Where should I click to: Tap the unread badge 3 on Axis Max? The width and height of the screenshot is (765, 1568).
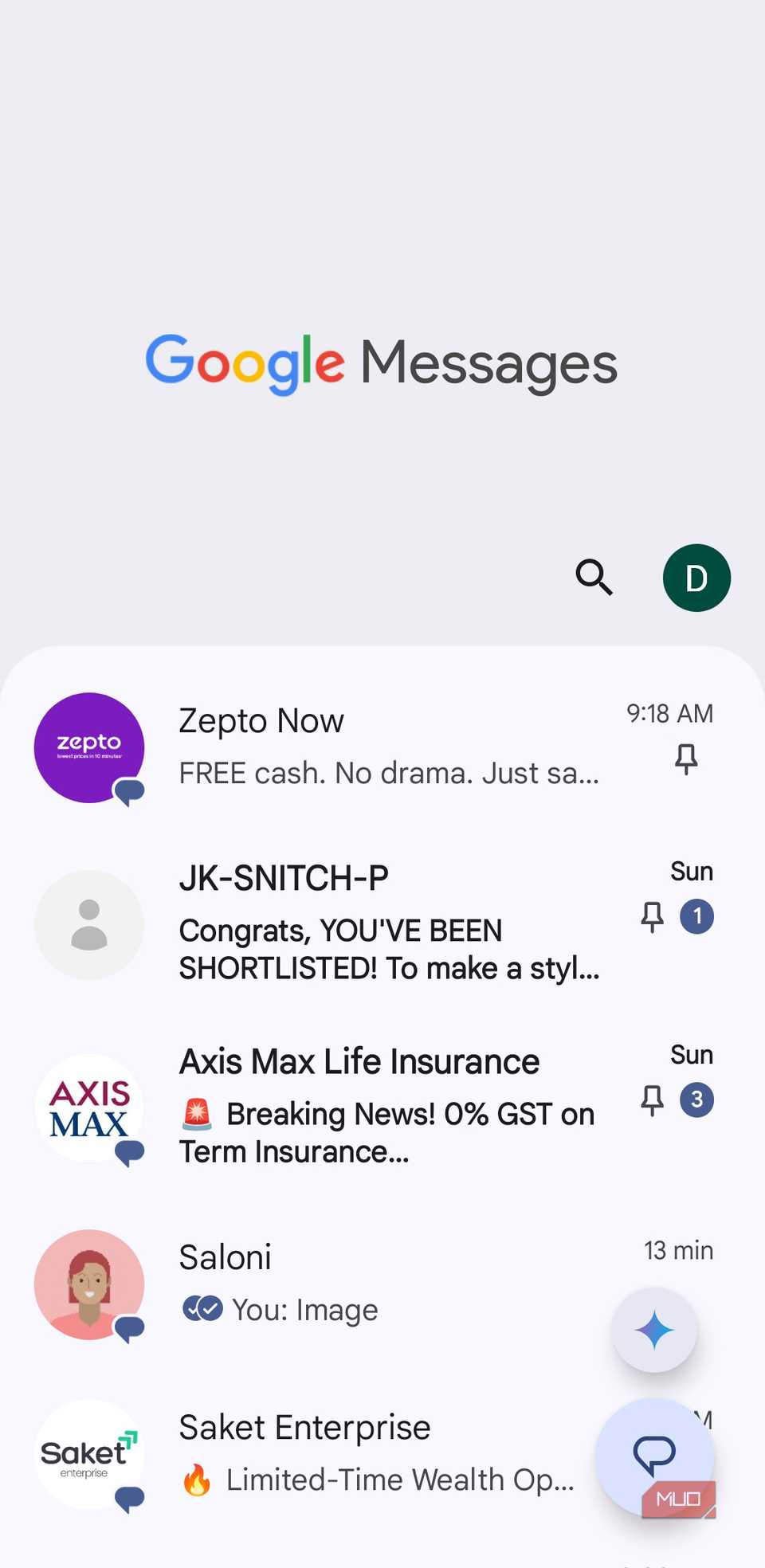(x=696, y=1100)
